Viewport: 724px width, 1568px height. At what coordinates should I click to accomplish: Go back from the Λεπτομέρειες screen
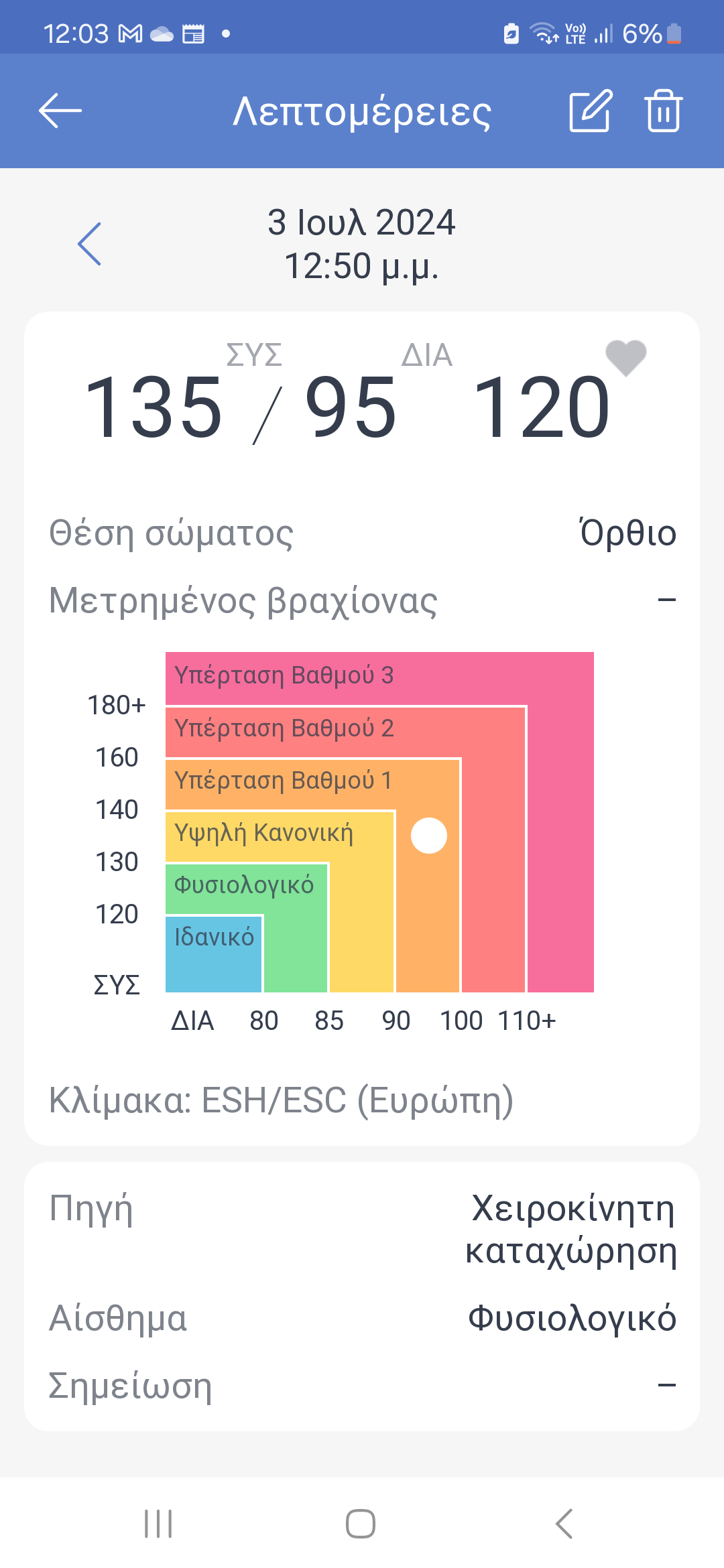(x=60, y=111)
